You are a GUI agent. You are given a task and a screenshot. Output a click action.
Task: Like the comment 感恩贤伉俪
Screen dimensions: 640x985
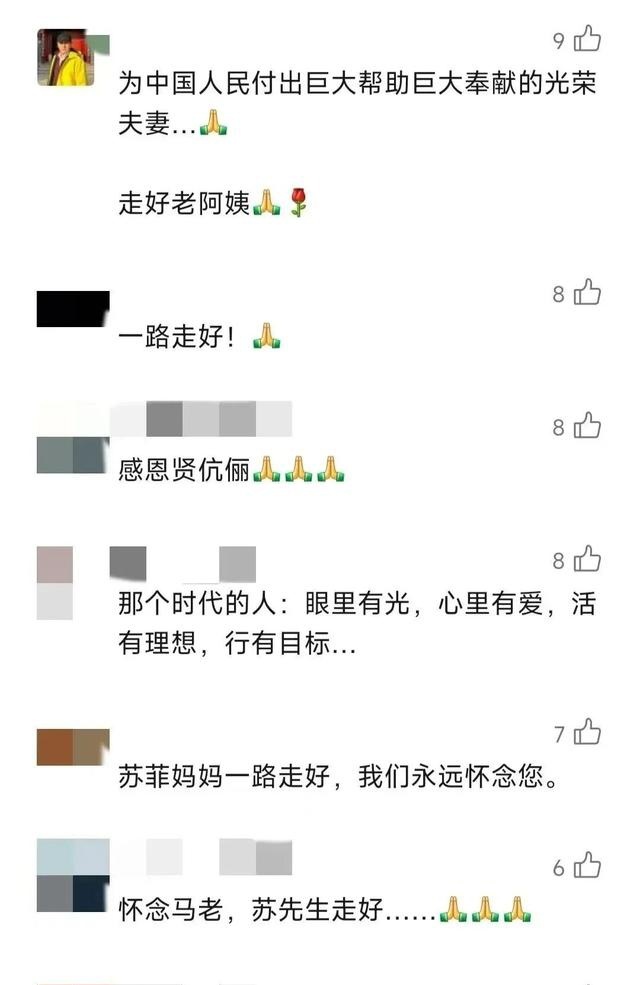(587, 426)
